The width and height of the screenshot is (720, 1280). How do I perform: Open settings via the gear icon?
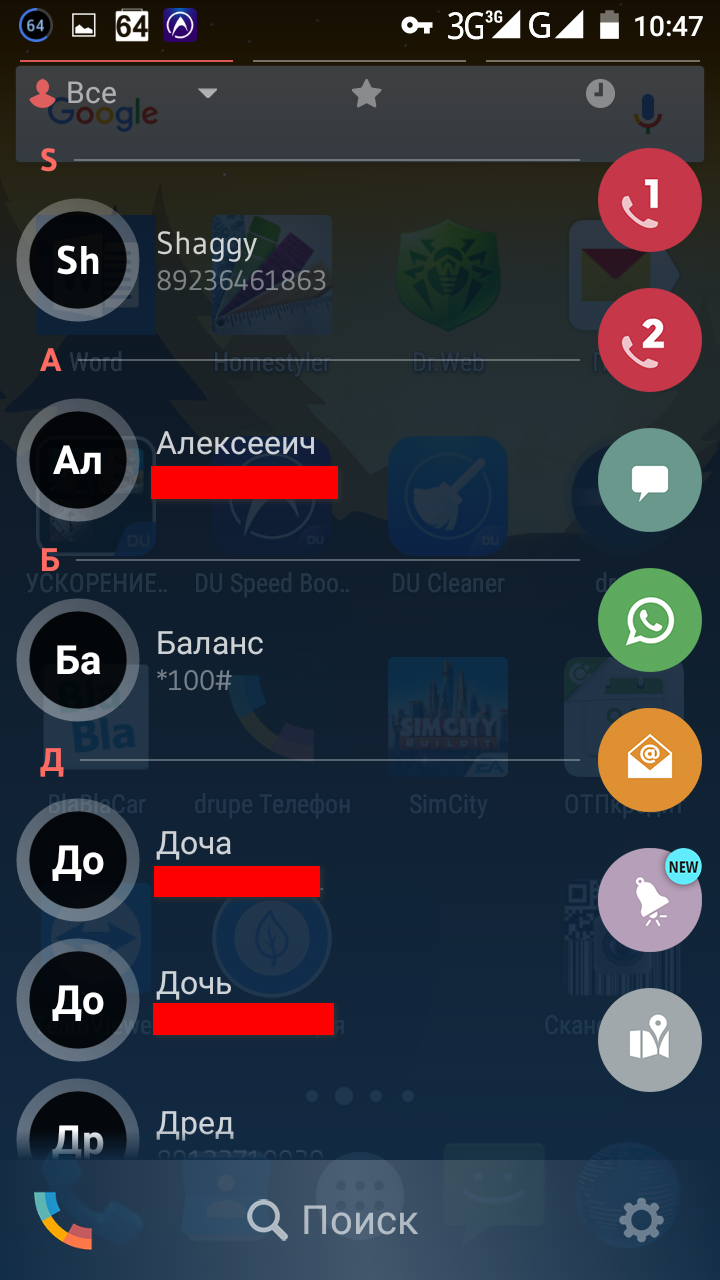pos(641,1220)
